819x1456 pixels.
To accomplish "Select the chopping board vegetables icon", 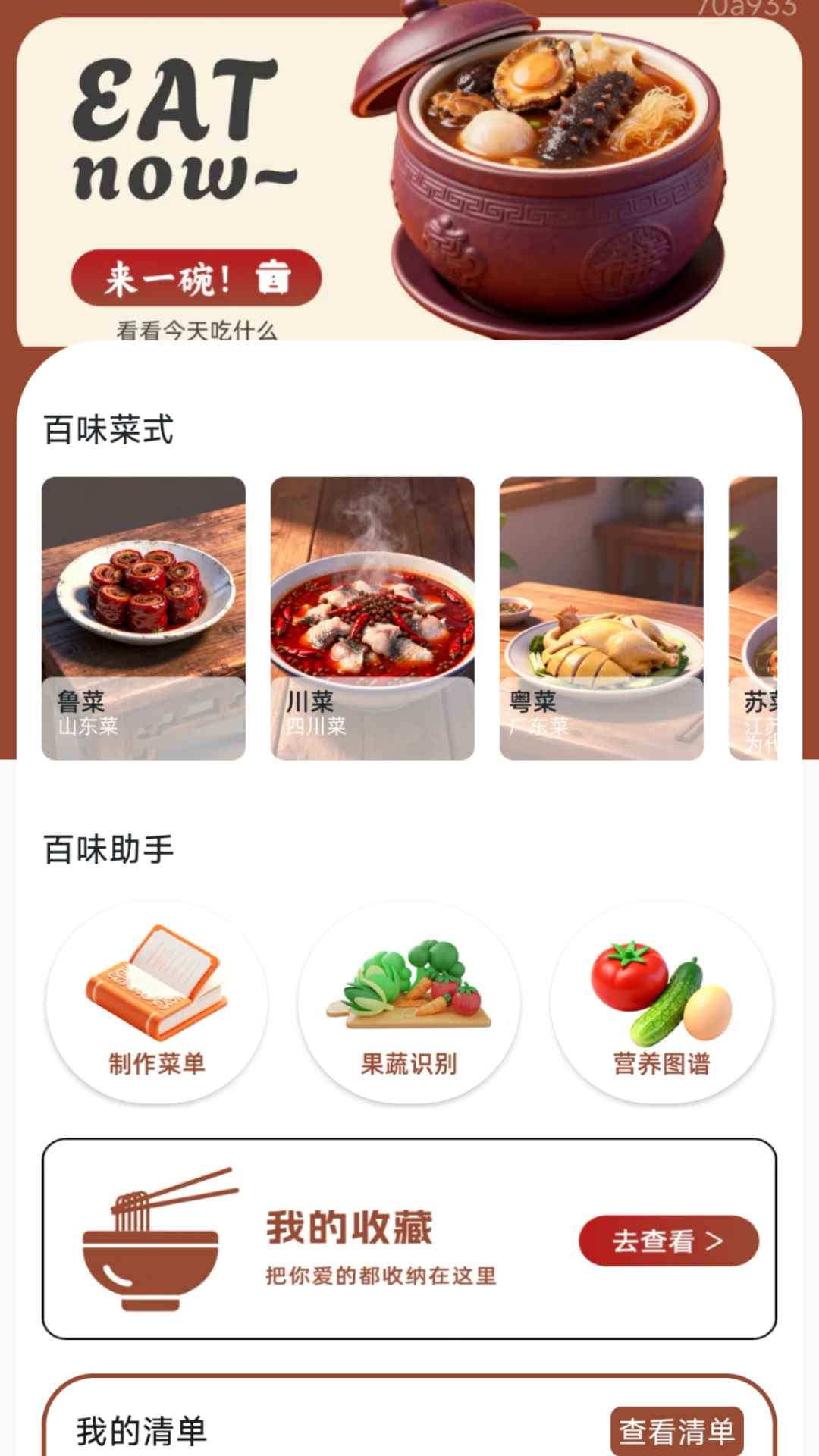I will coord(409,978).
